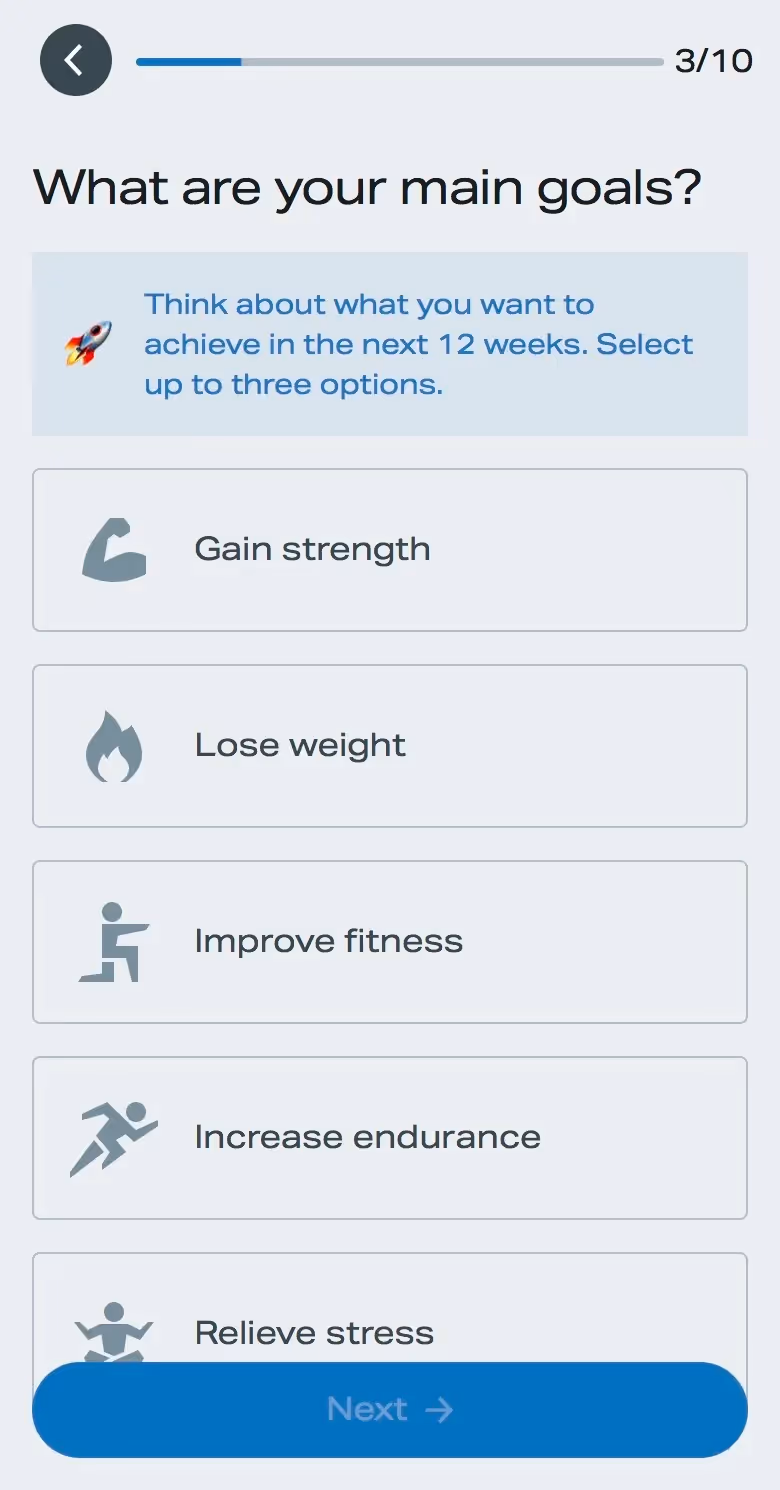
Task: Choose Lose weight as a goal
Action: click(x=390, y=746)
